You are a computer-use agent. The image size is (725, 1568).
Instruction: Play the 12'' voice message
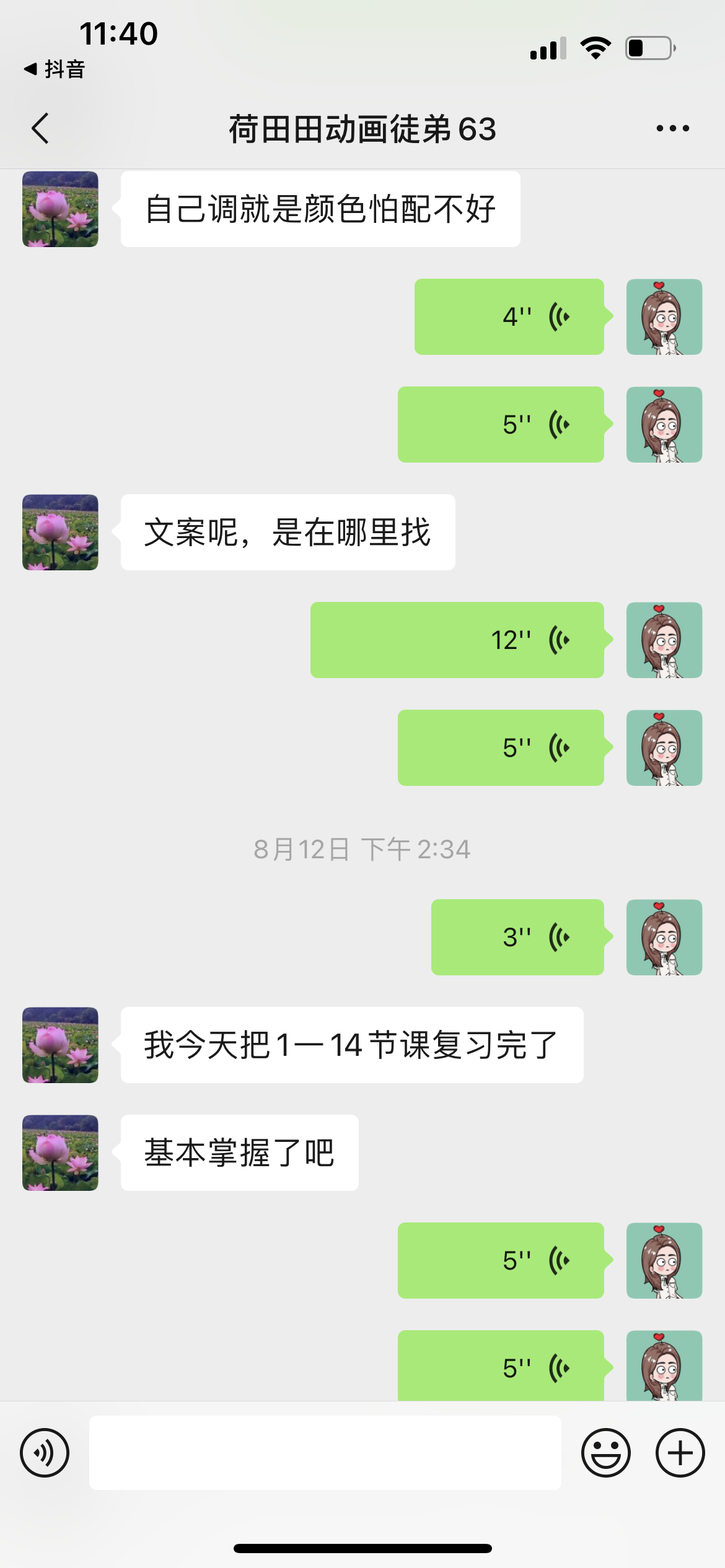click(x=457, y=640)
